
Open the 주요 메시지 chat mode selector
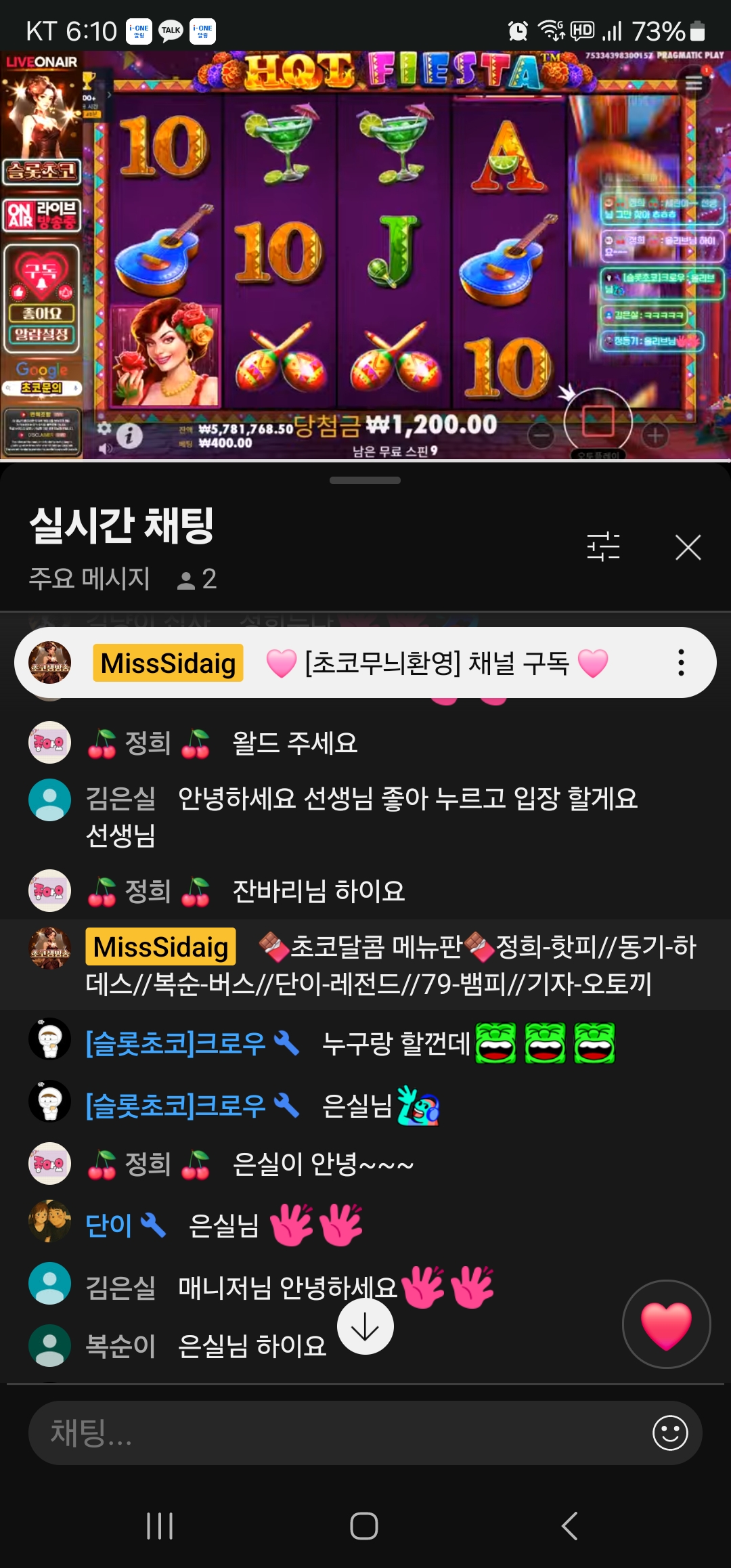(89, 579)
